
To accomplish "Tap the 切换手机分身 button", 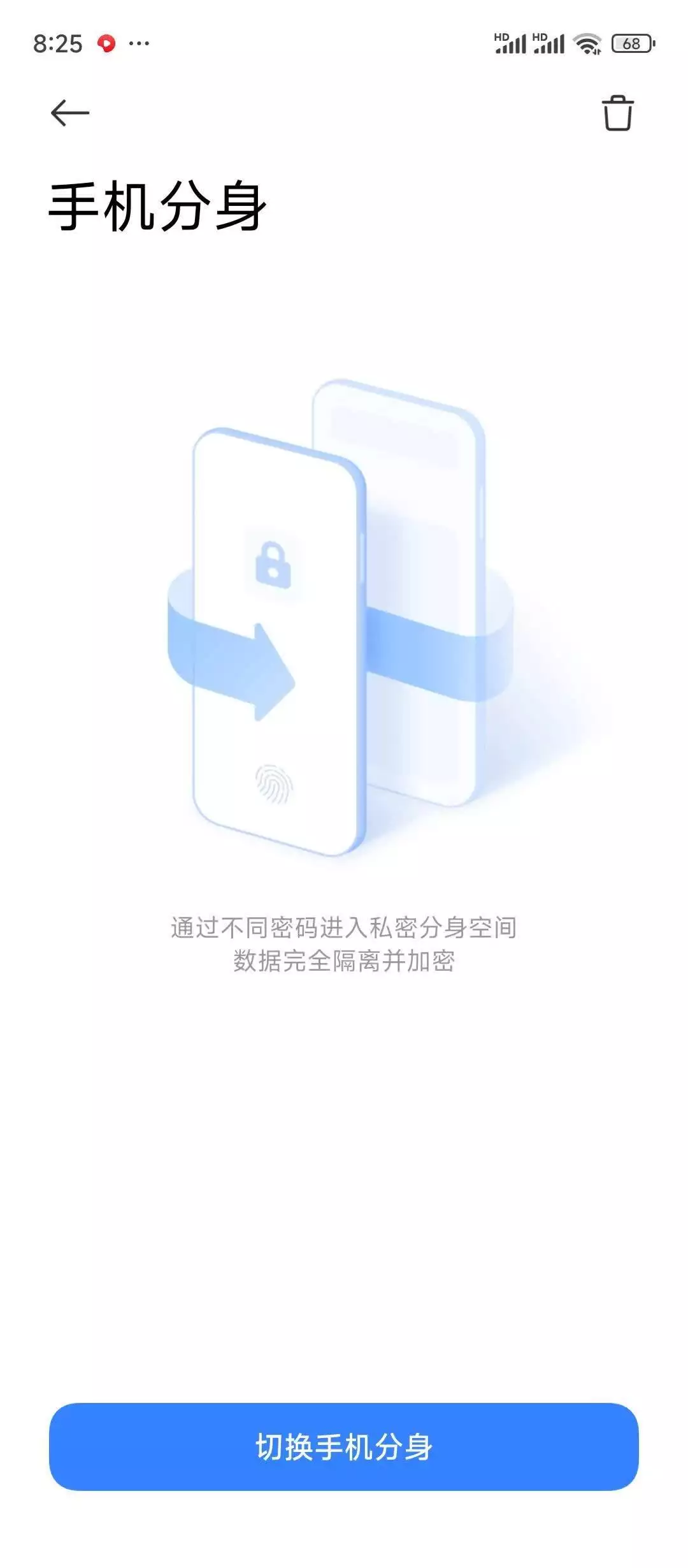I will [x=344, y=1446].
